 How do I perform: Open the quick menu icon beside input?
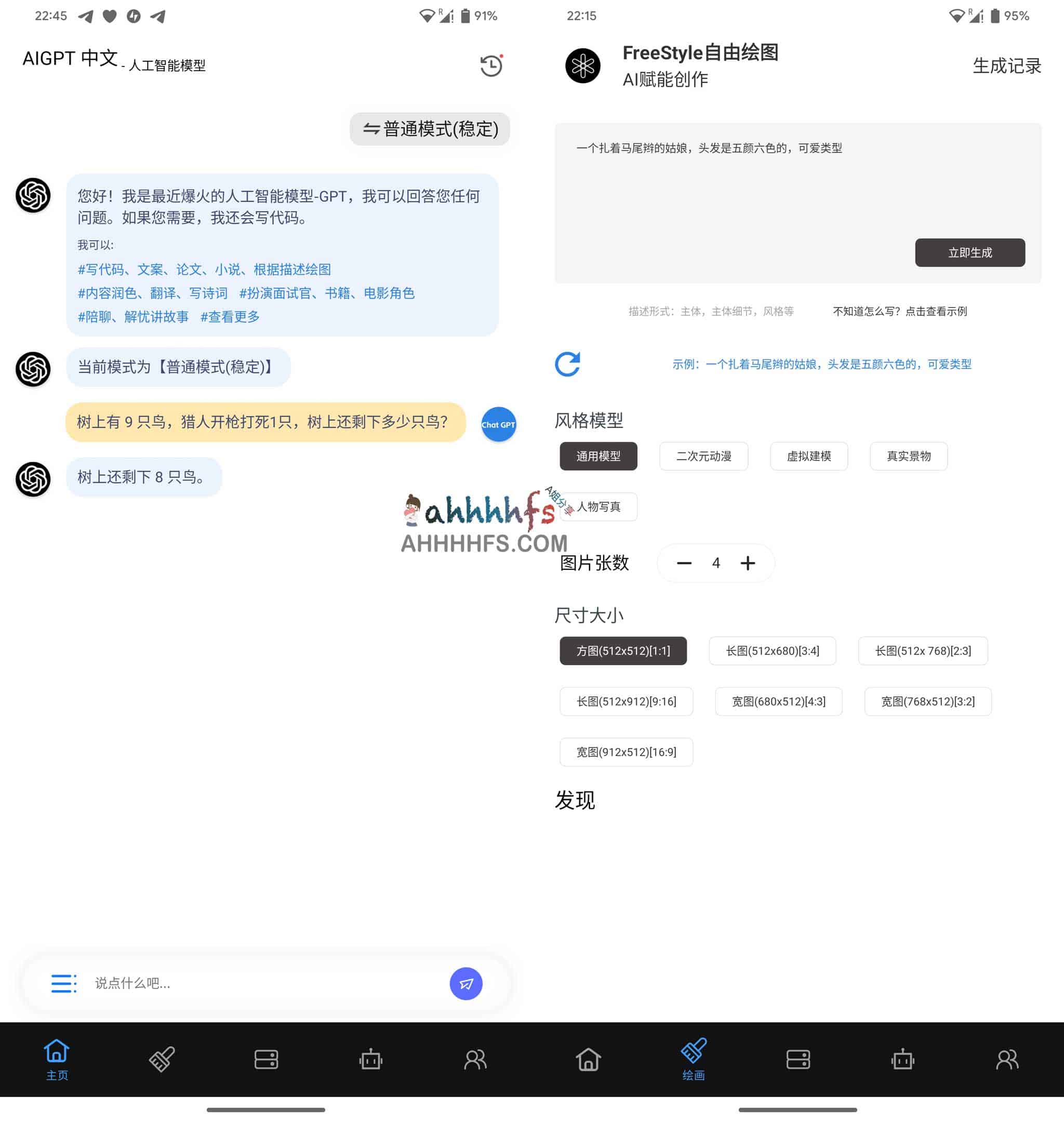click(63, 983)
